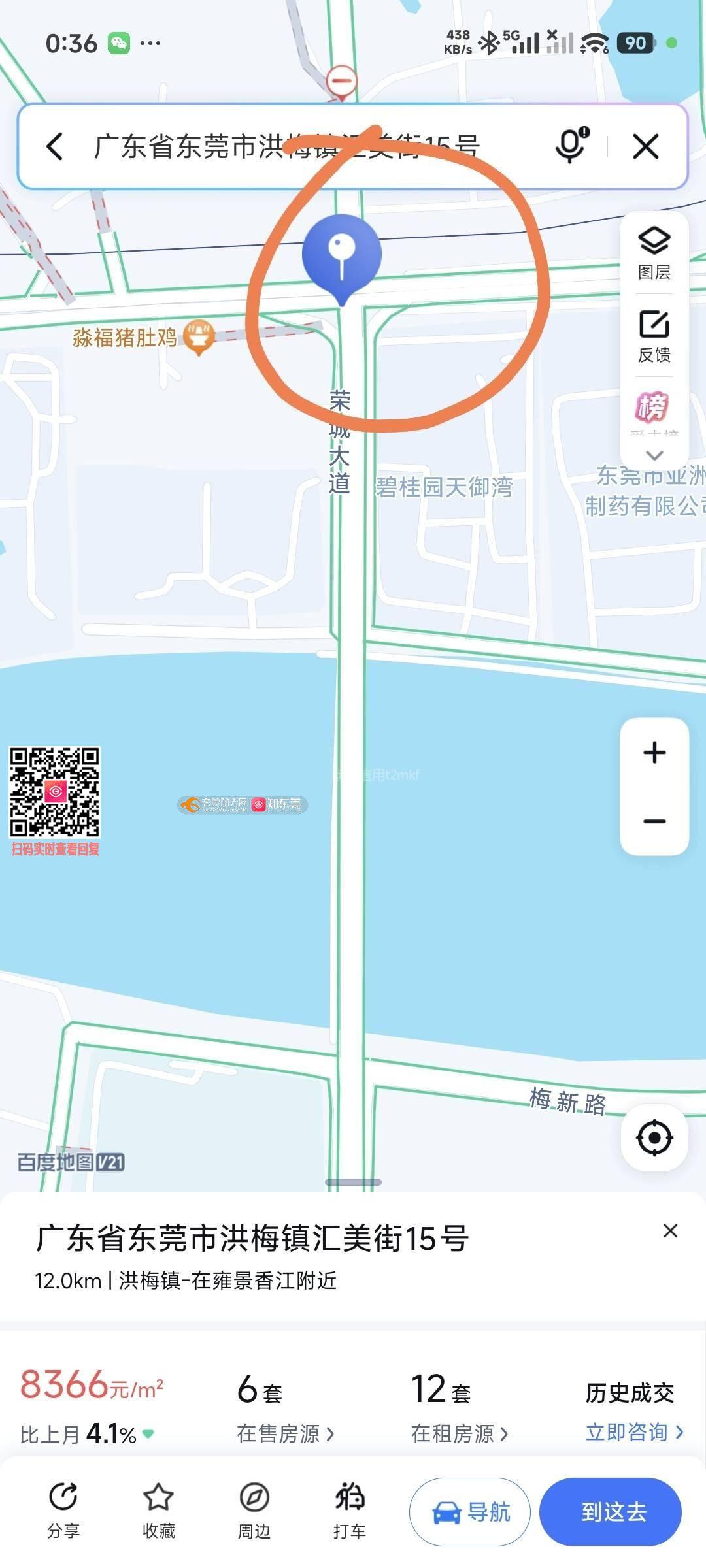Screen dimensions: 706x1568
Task: View 在租房源 rental listings
Action: [459, 1434]
